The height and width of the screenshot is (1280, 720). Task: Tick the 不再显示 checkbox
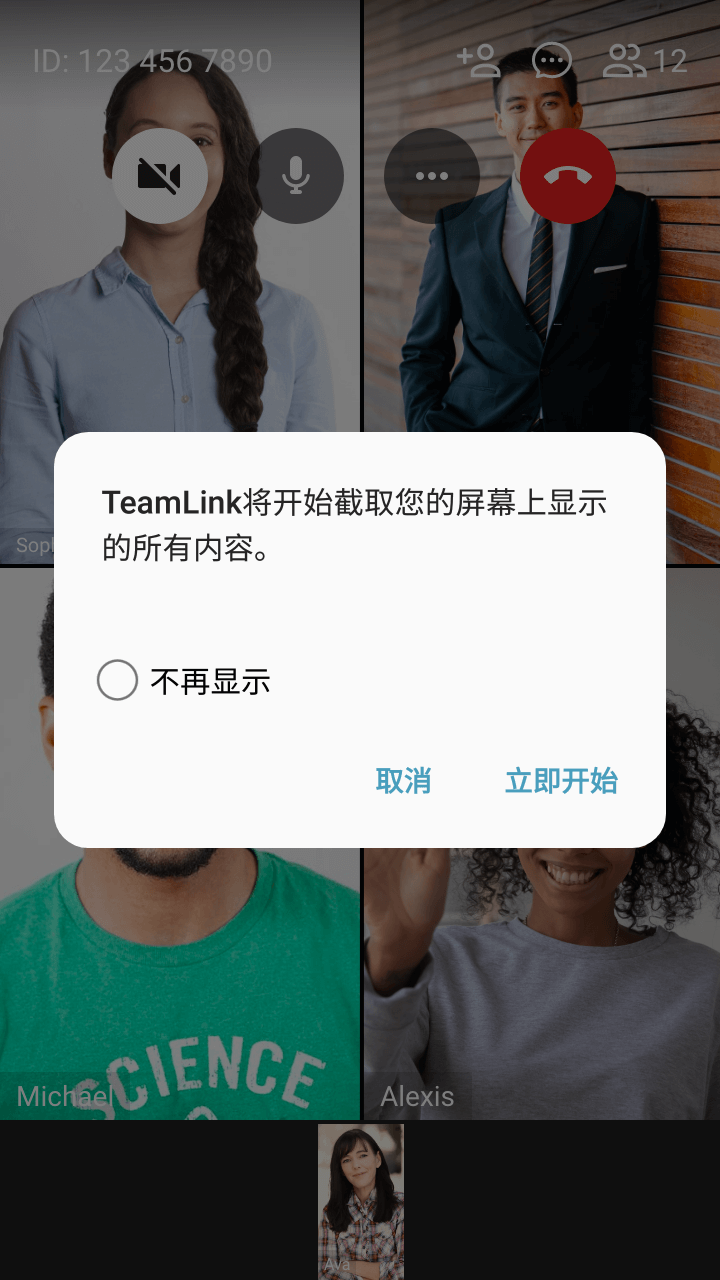[x=118, y=681]
